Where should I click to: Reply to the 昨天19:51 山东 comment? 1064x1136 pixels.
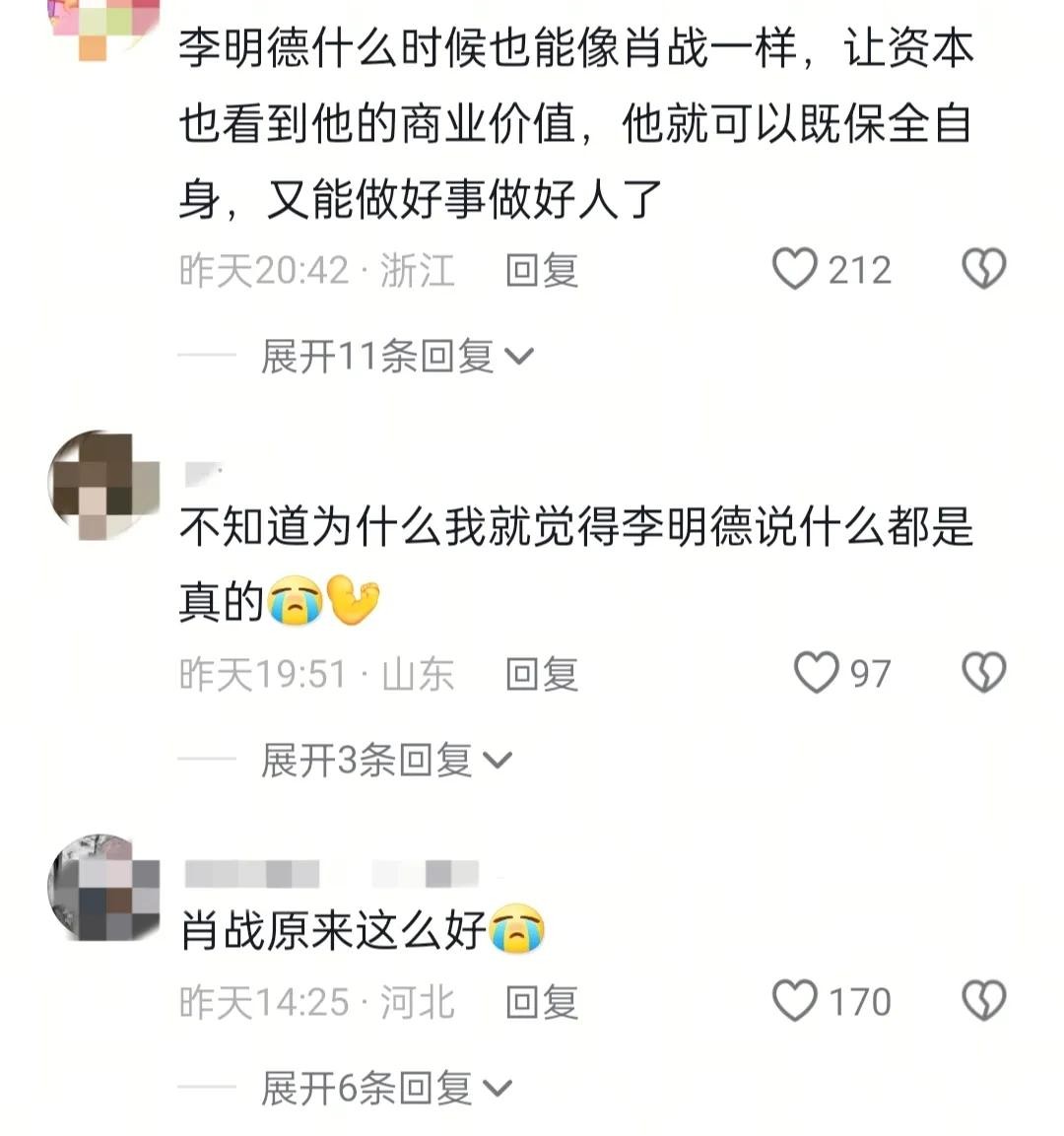tap(541, 675)
